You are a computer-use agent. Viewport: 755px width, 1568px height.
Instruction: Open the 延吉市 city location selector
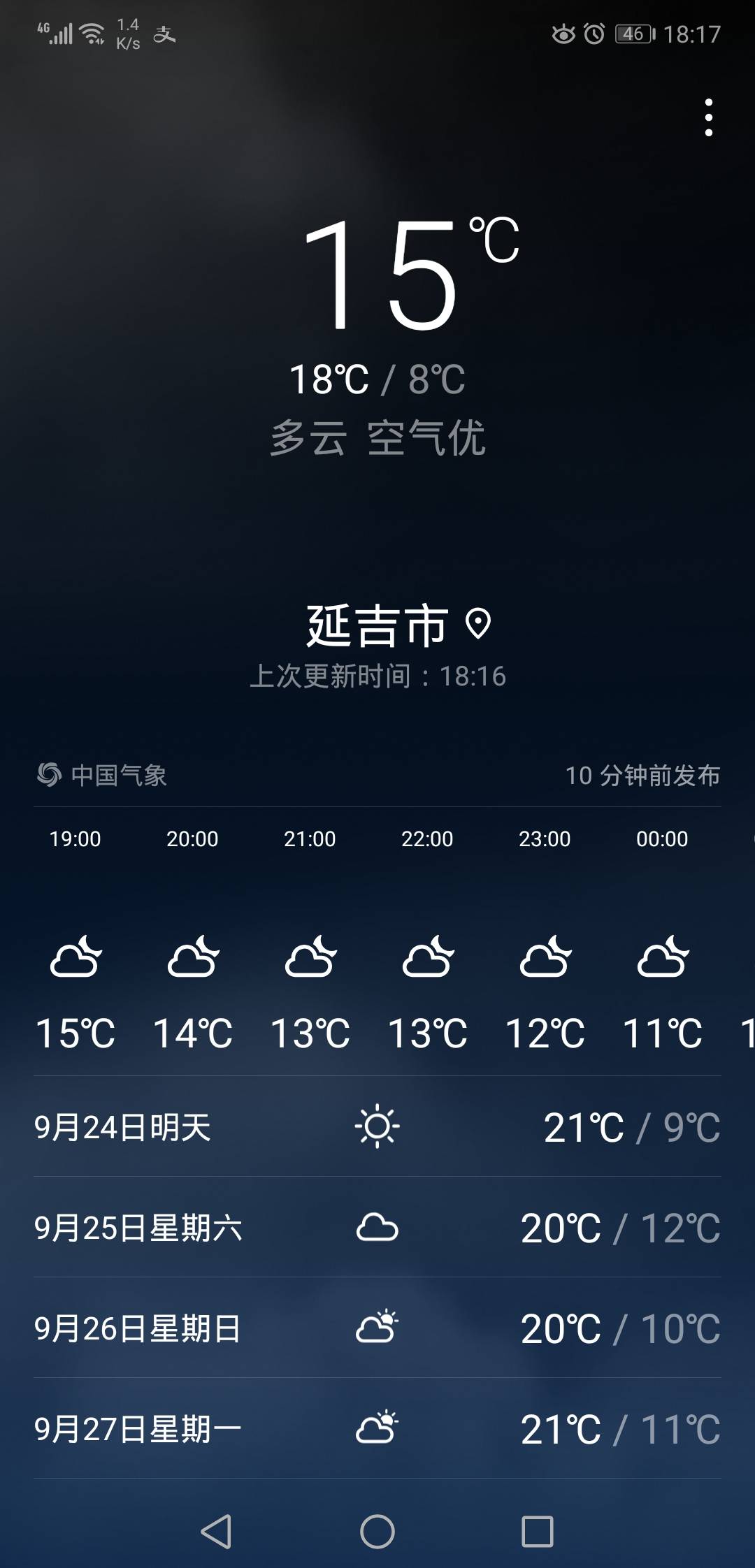398,625
